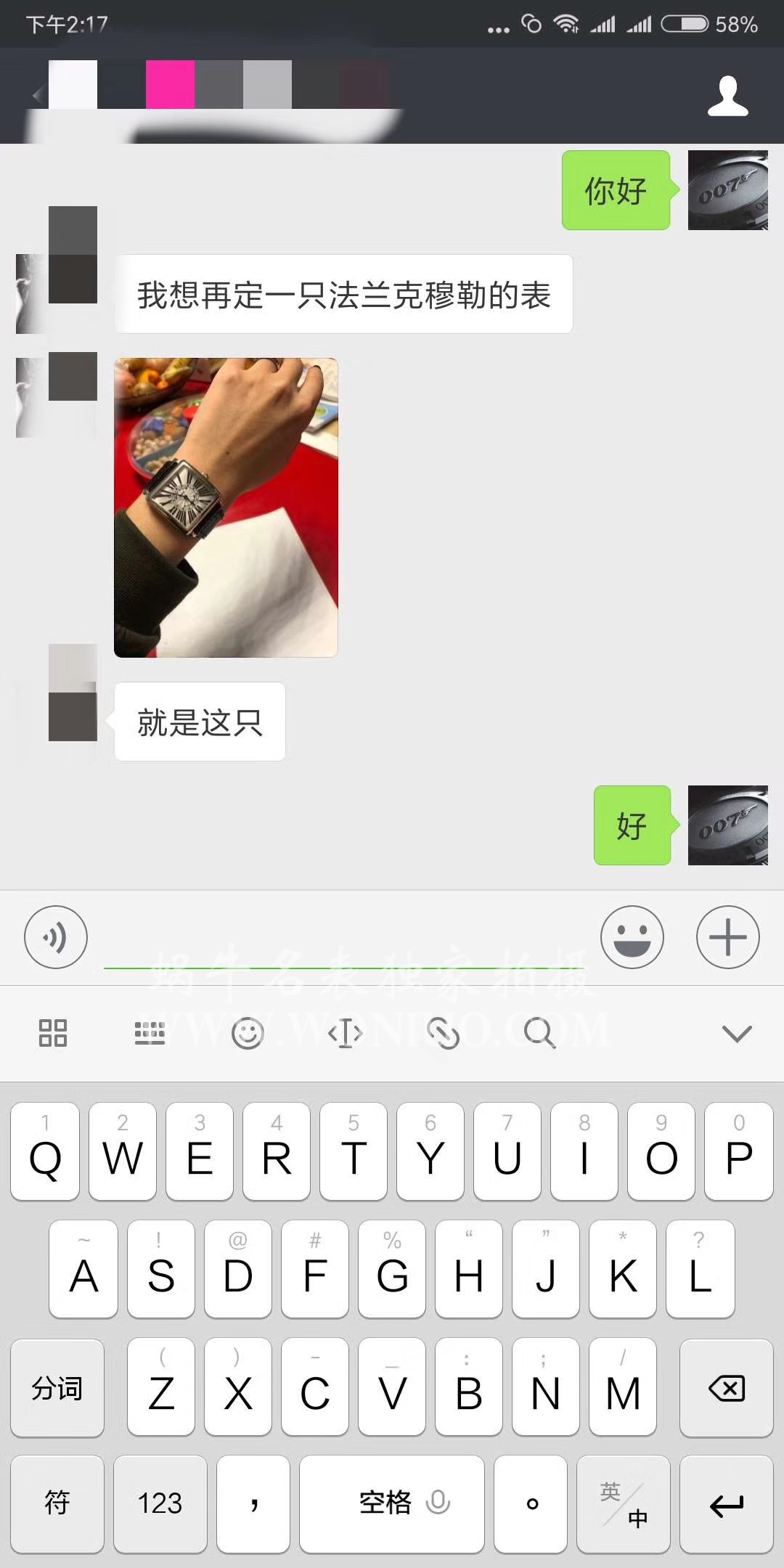784x1568 pixels.
Task: Open the keyboard toolbar emoji icon
Action: coord(248,1034)
